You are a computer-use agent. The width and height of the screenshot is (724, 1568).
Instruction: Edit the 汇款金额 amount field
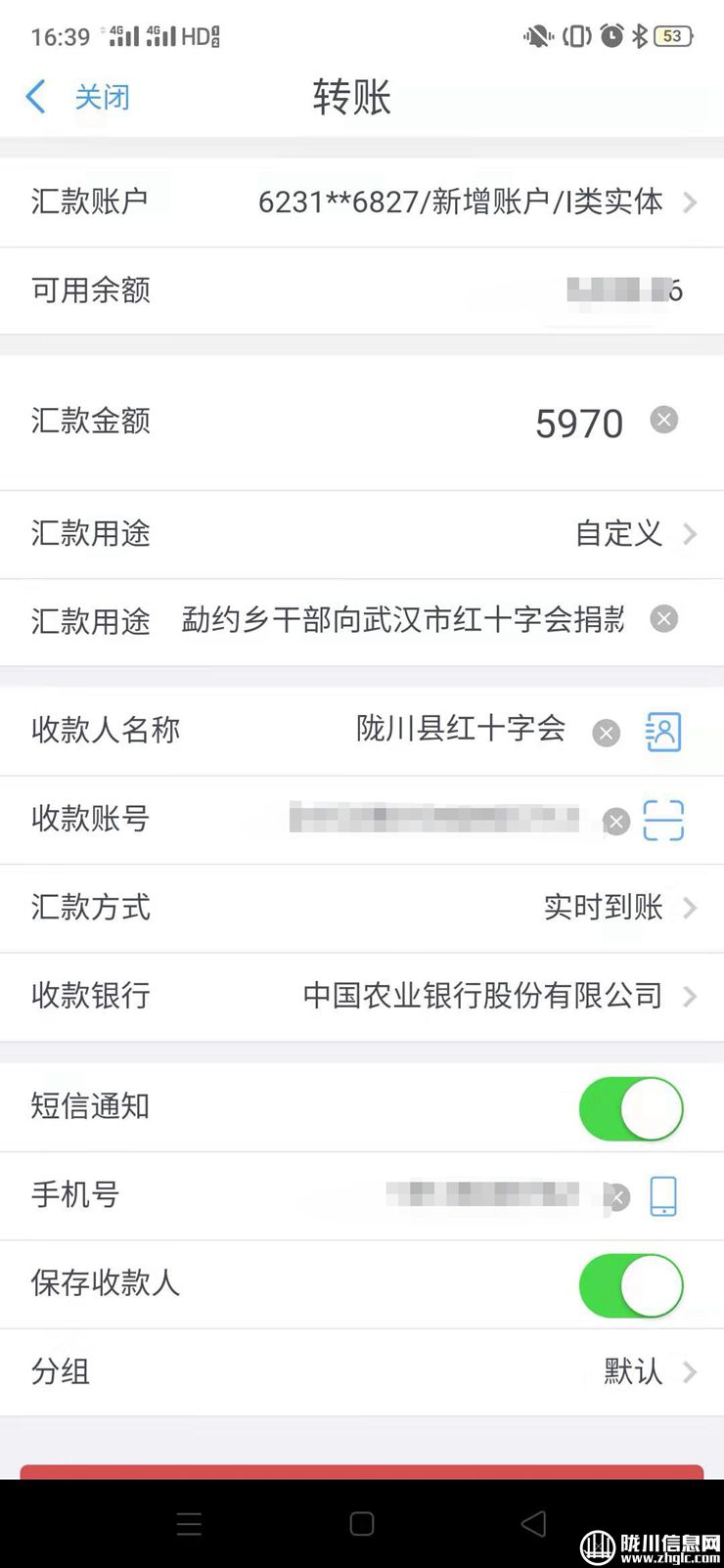[x=577, y=424]
